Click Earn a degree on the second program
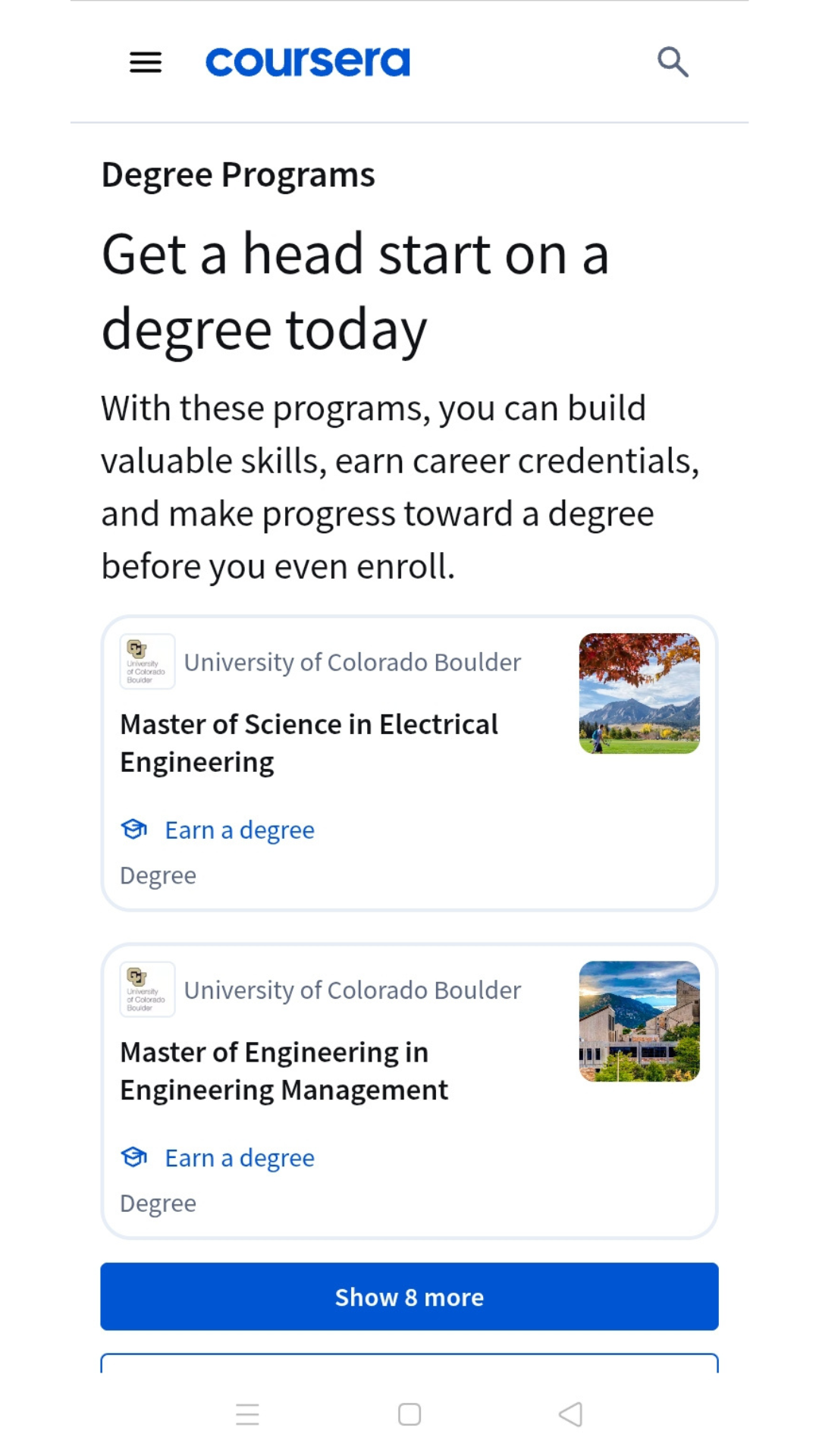The image size is (819, 1456). 239,1157
